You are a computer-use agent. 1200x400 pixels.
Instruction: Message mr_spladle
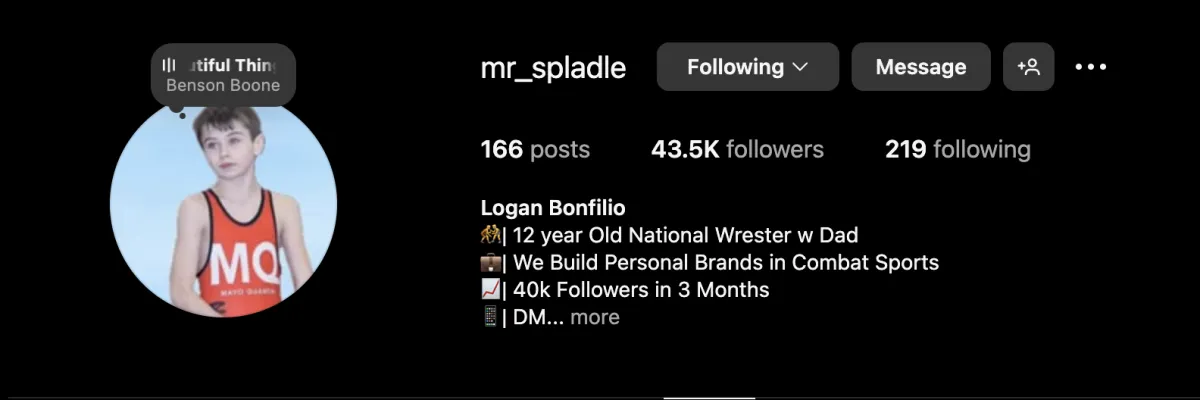[920, 67]
